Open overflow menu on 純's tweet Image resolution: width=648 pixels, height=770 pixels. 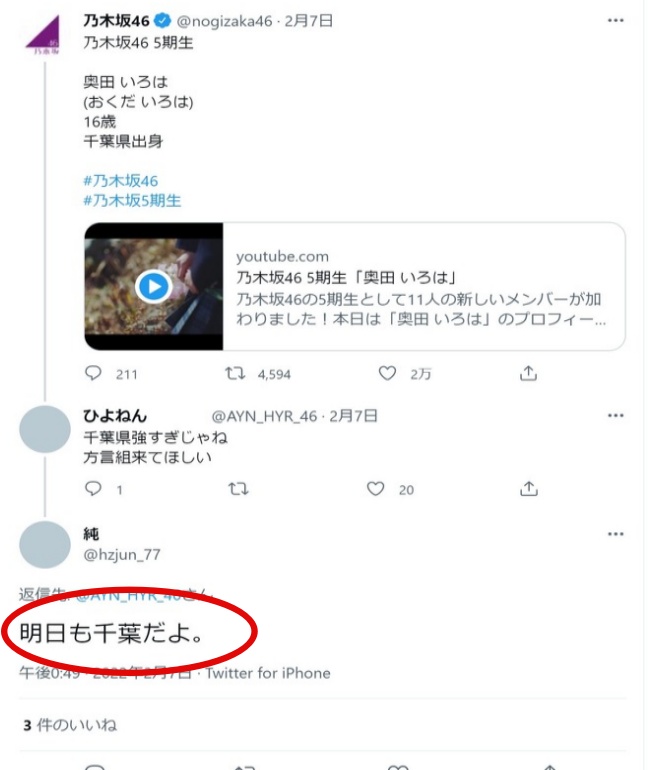(x=615, y=535)
